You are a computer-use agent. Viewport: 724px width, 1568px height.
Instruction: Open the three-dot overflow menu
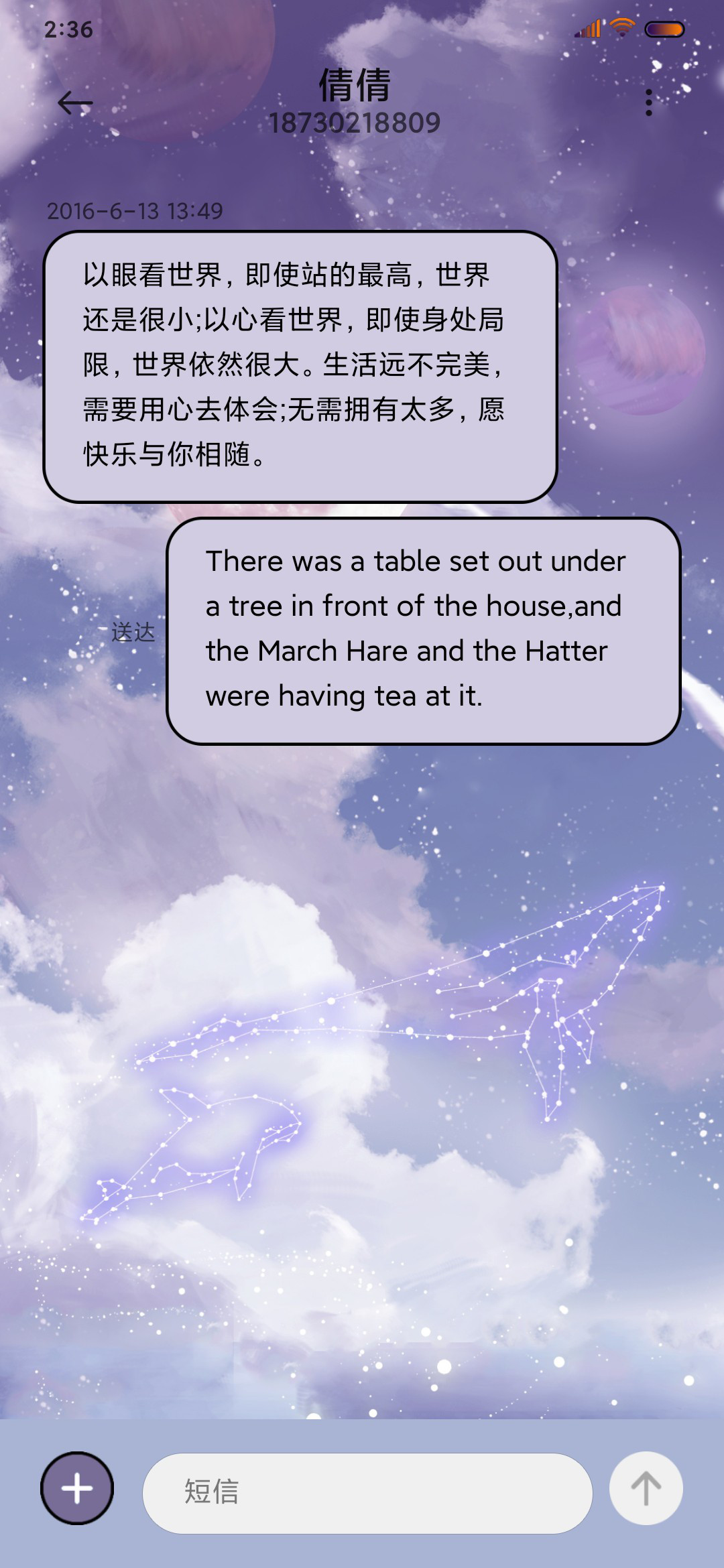pos(648,103)
